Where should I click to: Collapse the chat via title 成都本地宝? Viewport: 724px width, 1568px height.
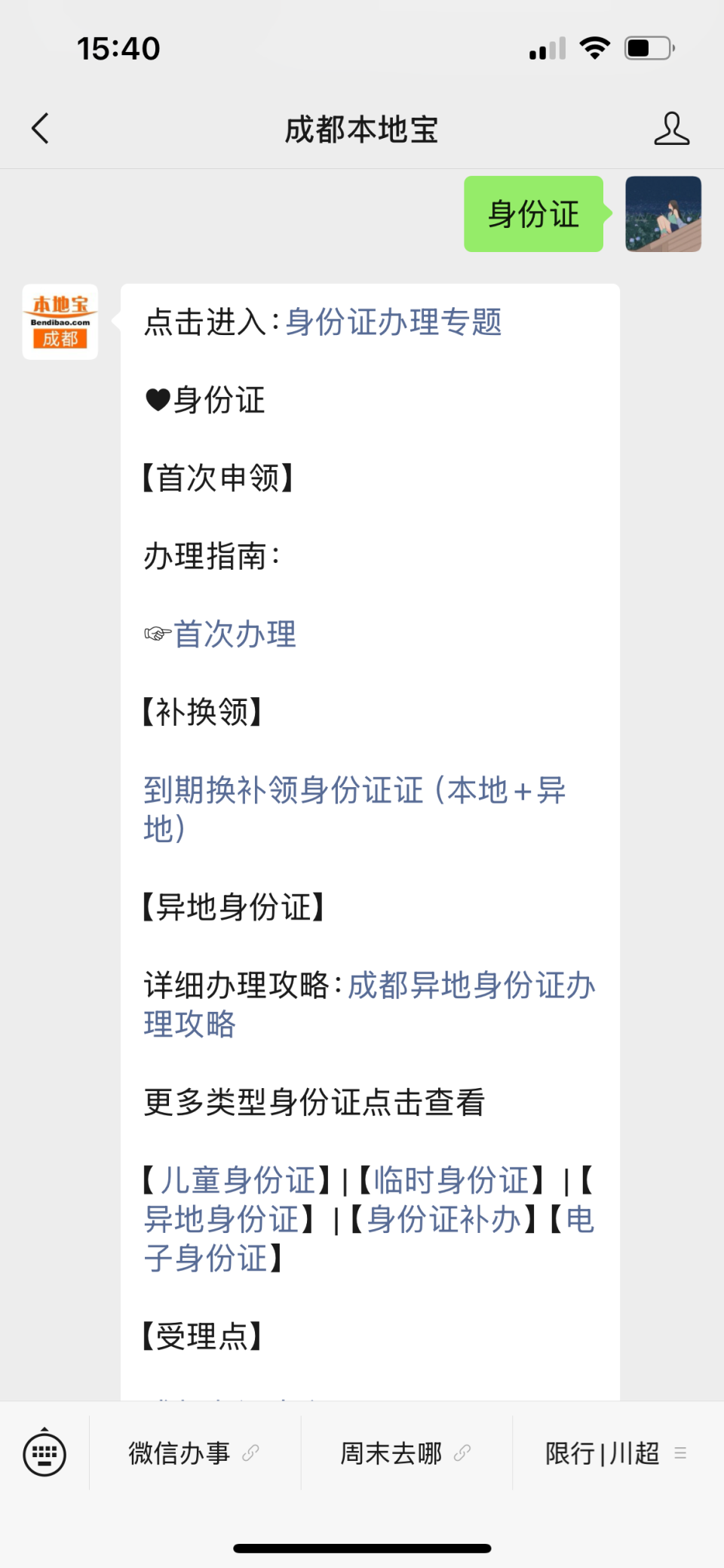pyautogui.click(x=362, y=128)
